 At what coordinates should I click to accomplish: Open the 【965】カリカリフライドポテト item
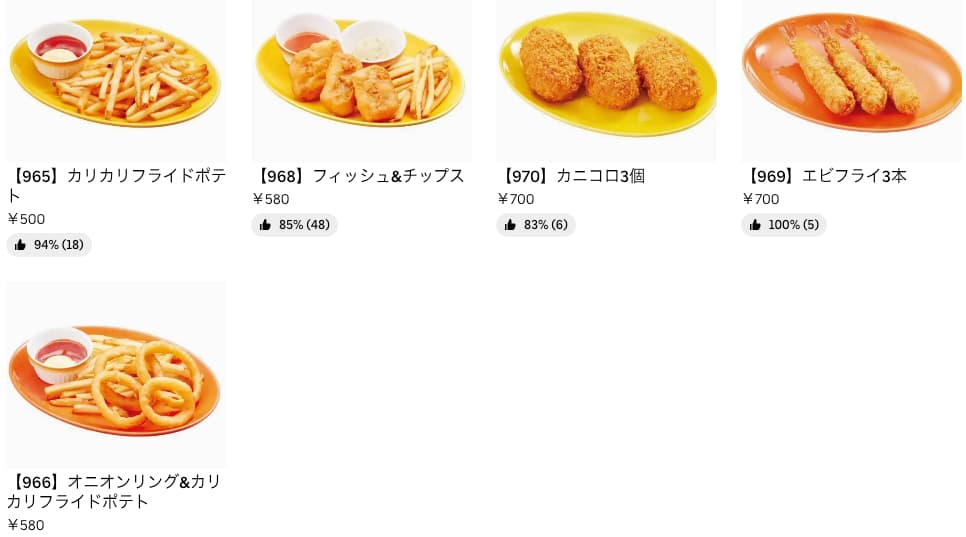click(116, 80)
